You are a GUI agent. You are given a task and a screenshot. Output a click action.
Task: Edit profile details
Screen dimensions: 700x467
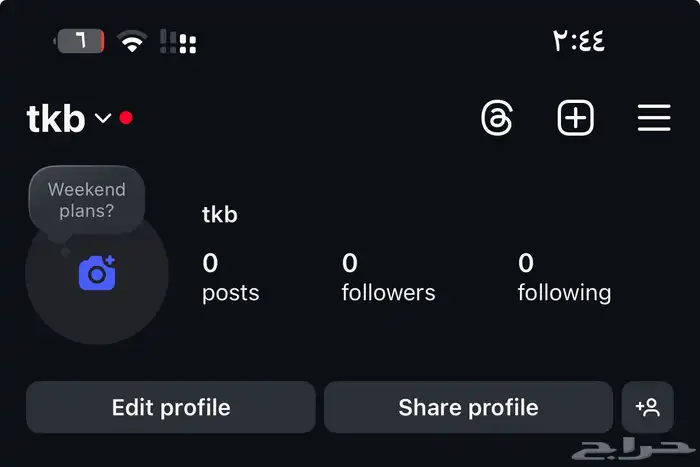point(171,407)
